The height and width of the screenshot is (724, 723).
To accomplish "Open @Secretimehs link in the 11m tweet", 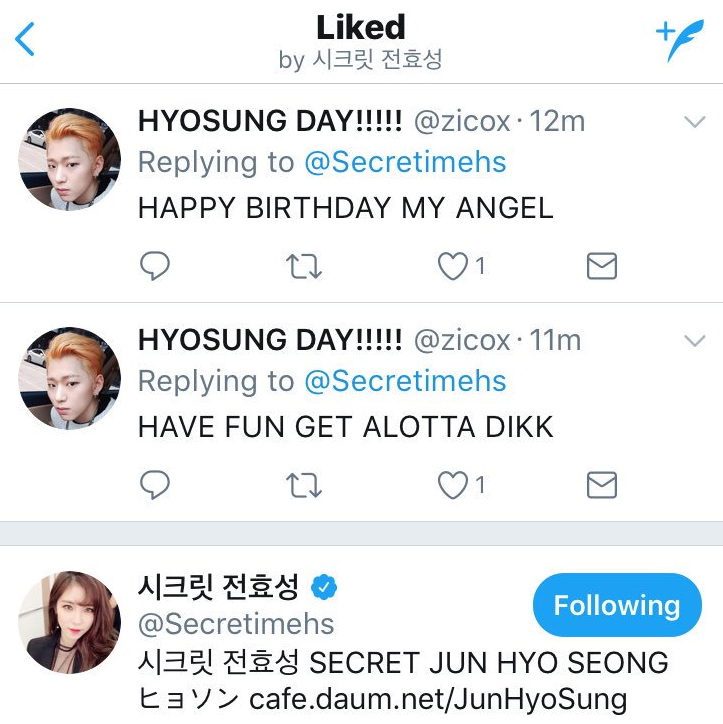I will tap(405, 381).
